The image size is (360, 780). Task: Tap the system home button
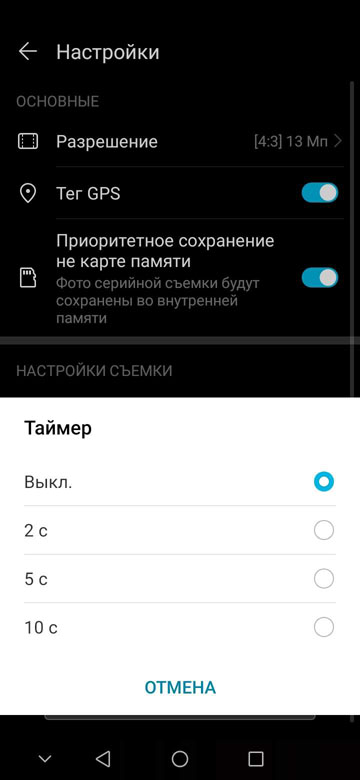(x=180, y=759)
